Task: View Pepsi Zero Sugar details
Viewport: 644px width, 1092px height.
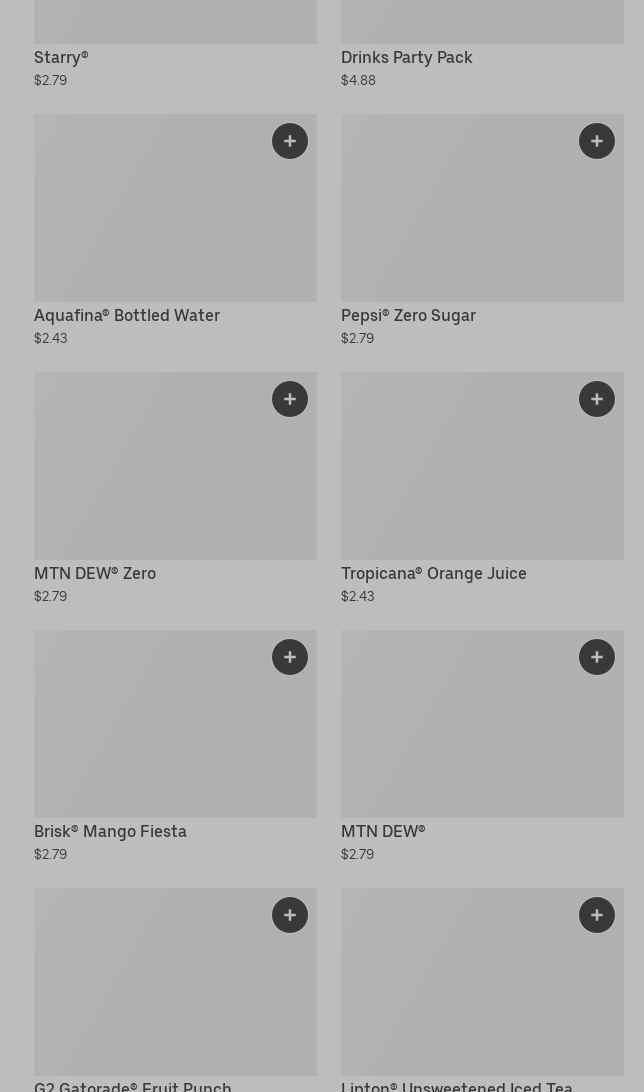Action: click(x=408, y=316)
